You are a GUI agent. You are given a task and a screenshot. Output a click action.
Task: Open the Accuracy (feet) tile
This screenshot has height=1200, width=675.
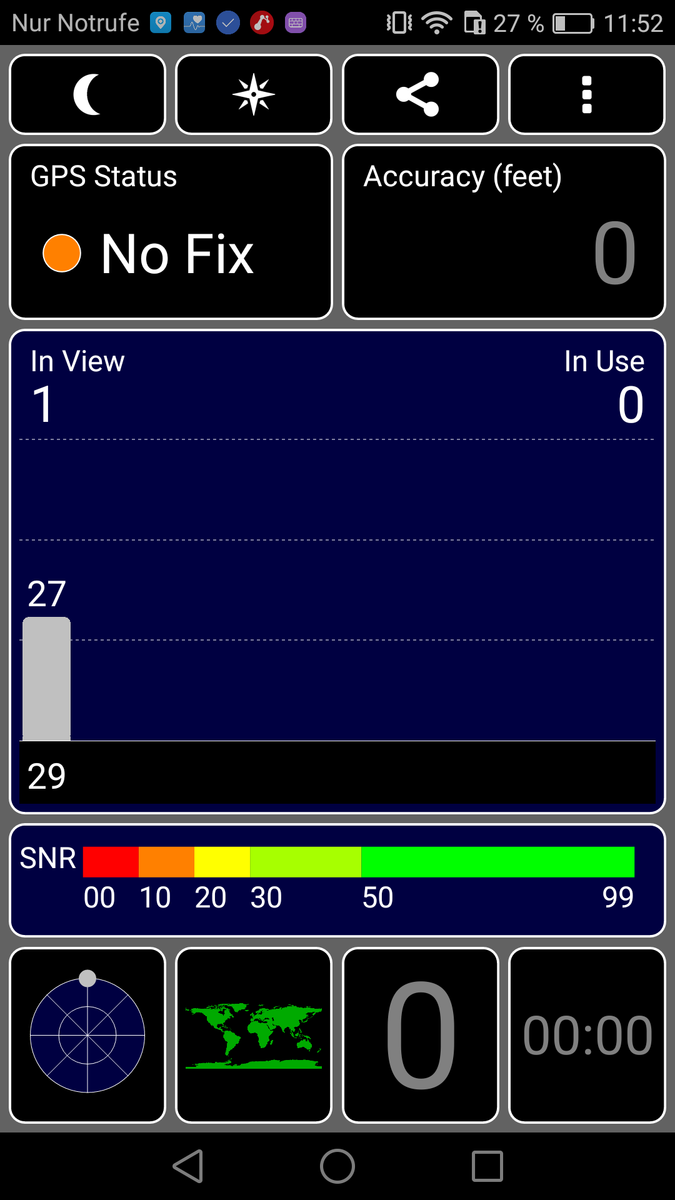[504, 232]
